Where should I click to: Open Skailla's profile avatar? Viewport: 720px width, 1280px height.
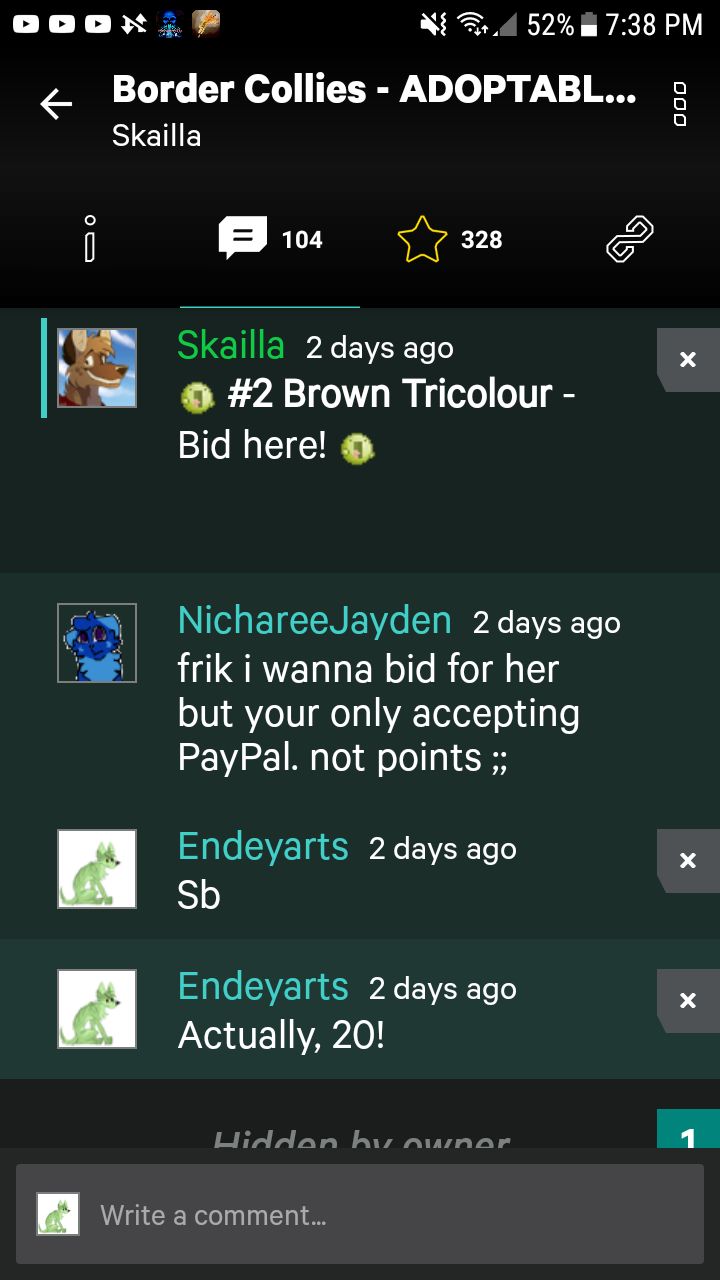tap(97, 368)
